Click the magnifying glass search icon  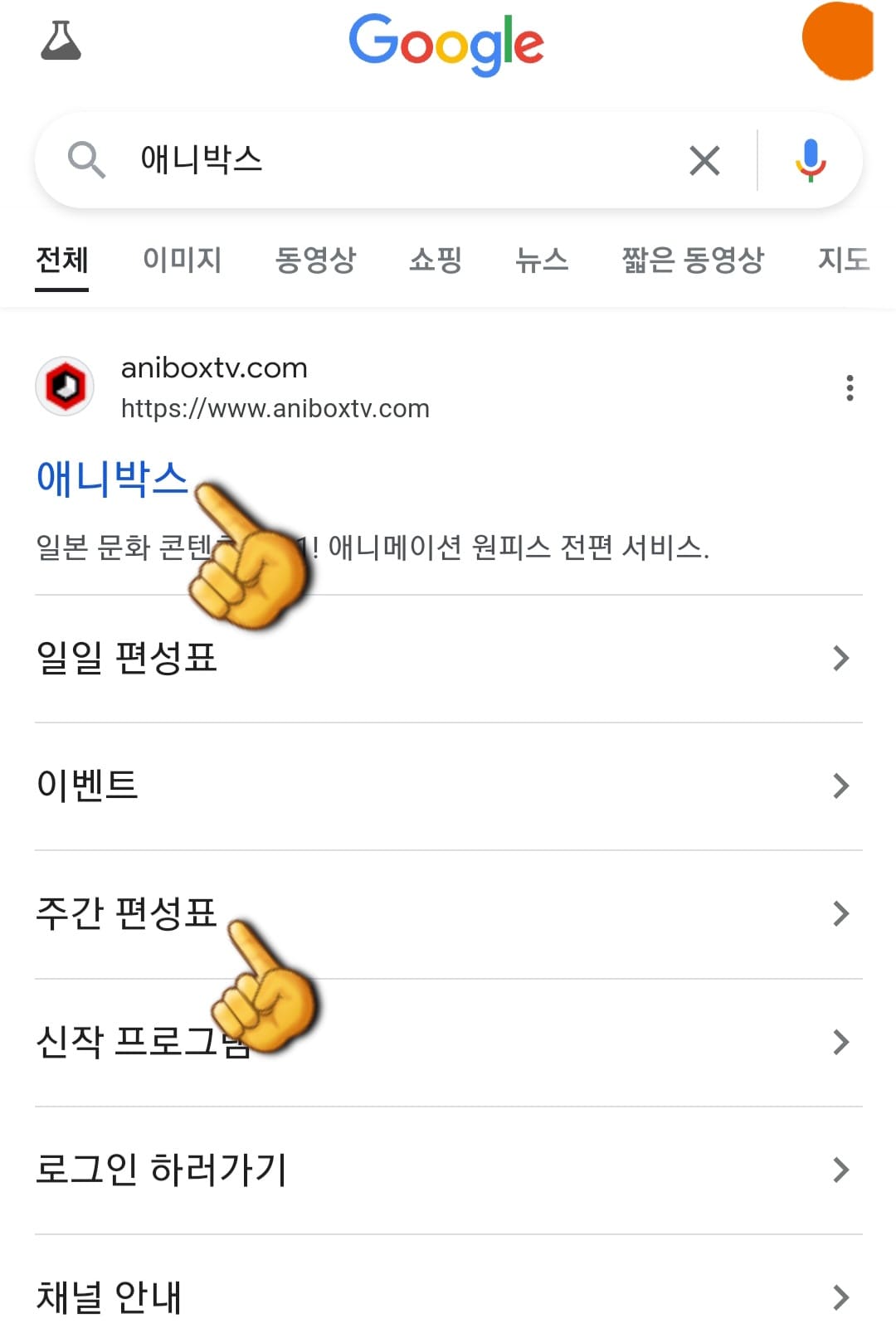[88, 161]
